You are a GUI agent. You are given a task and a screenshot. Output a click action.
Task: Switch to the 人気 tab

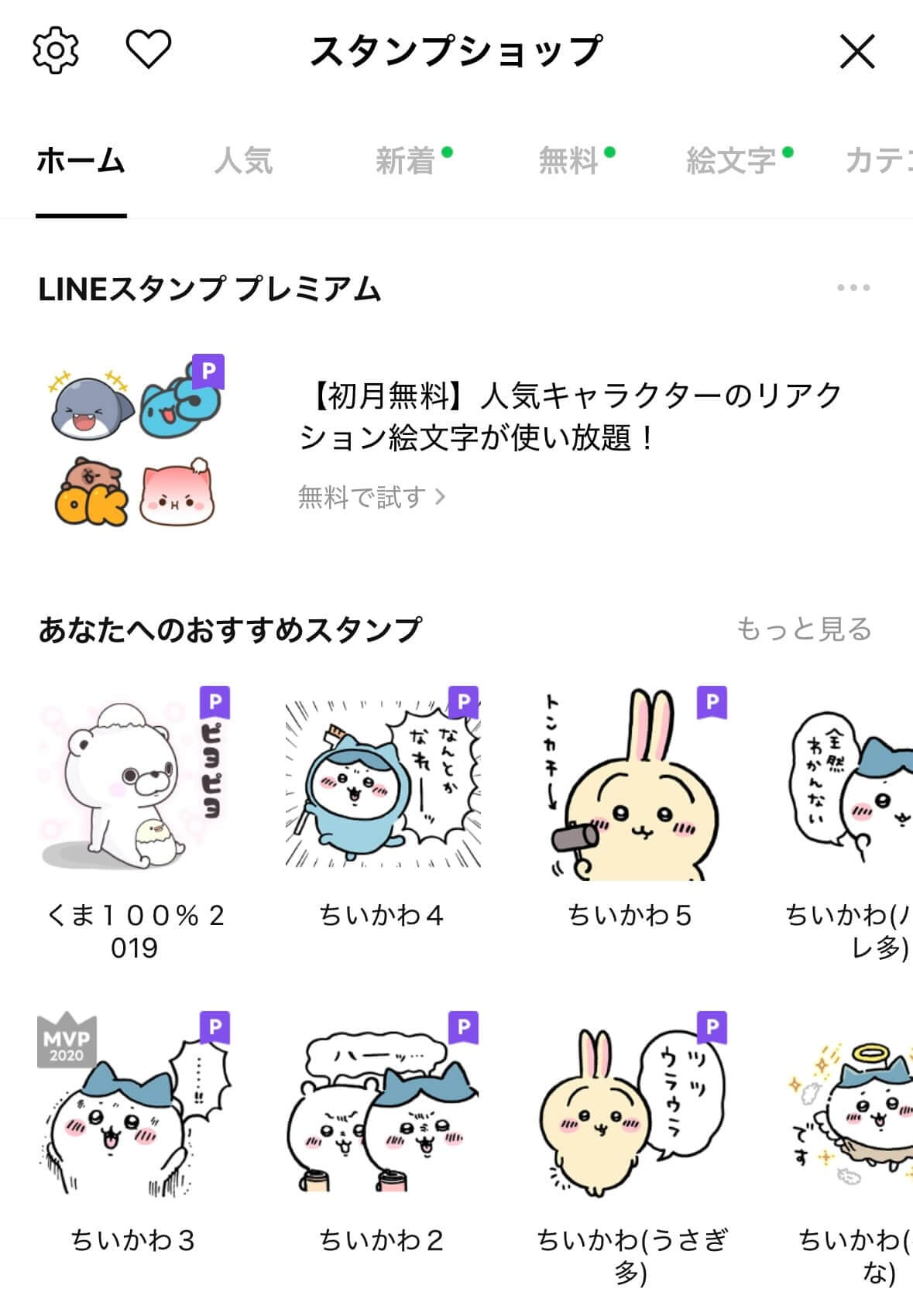pyautogui.click(x=242, y=159)
